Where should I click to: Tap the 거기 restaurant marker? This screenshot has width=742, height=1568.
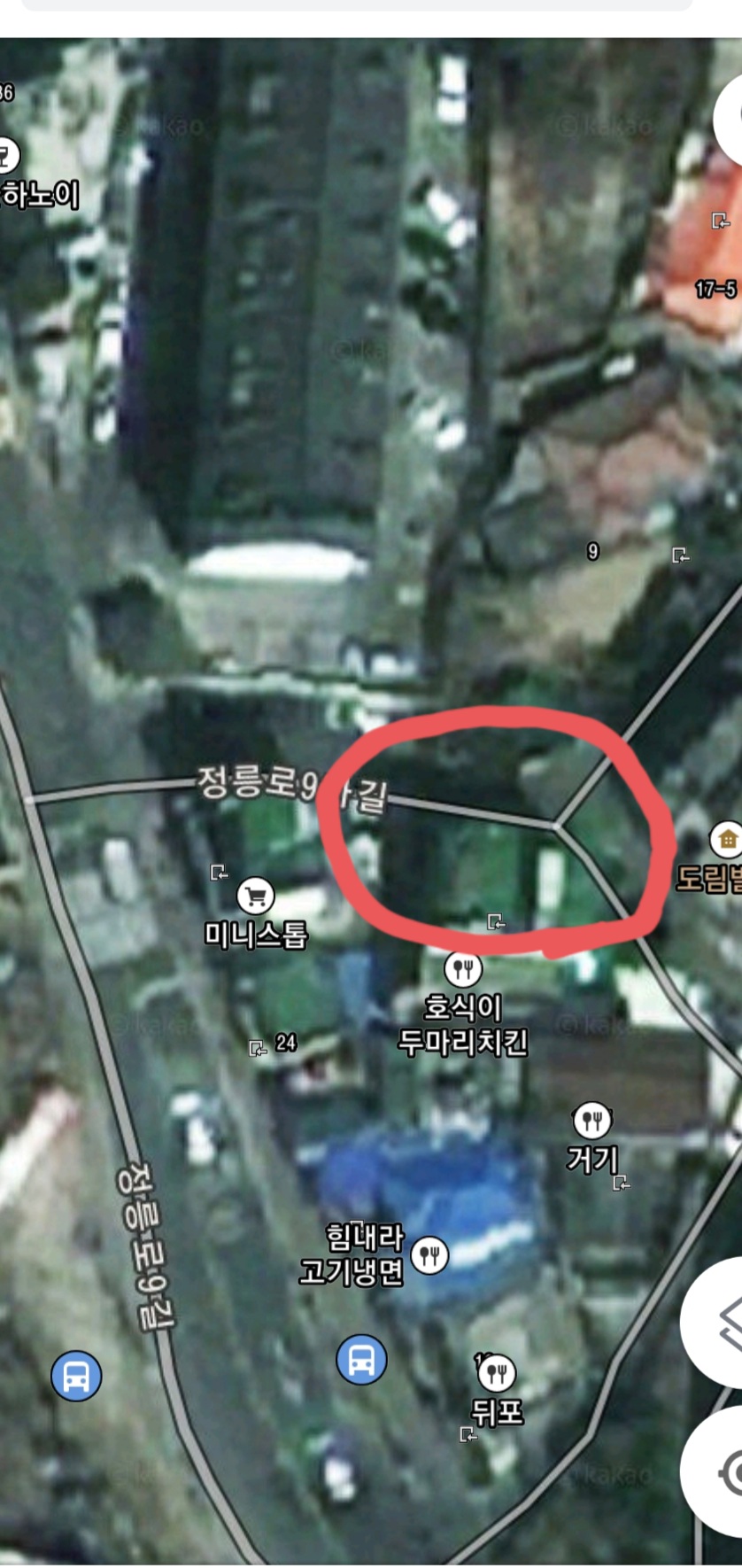592,1121
